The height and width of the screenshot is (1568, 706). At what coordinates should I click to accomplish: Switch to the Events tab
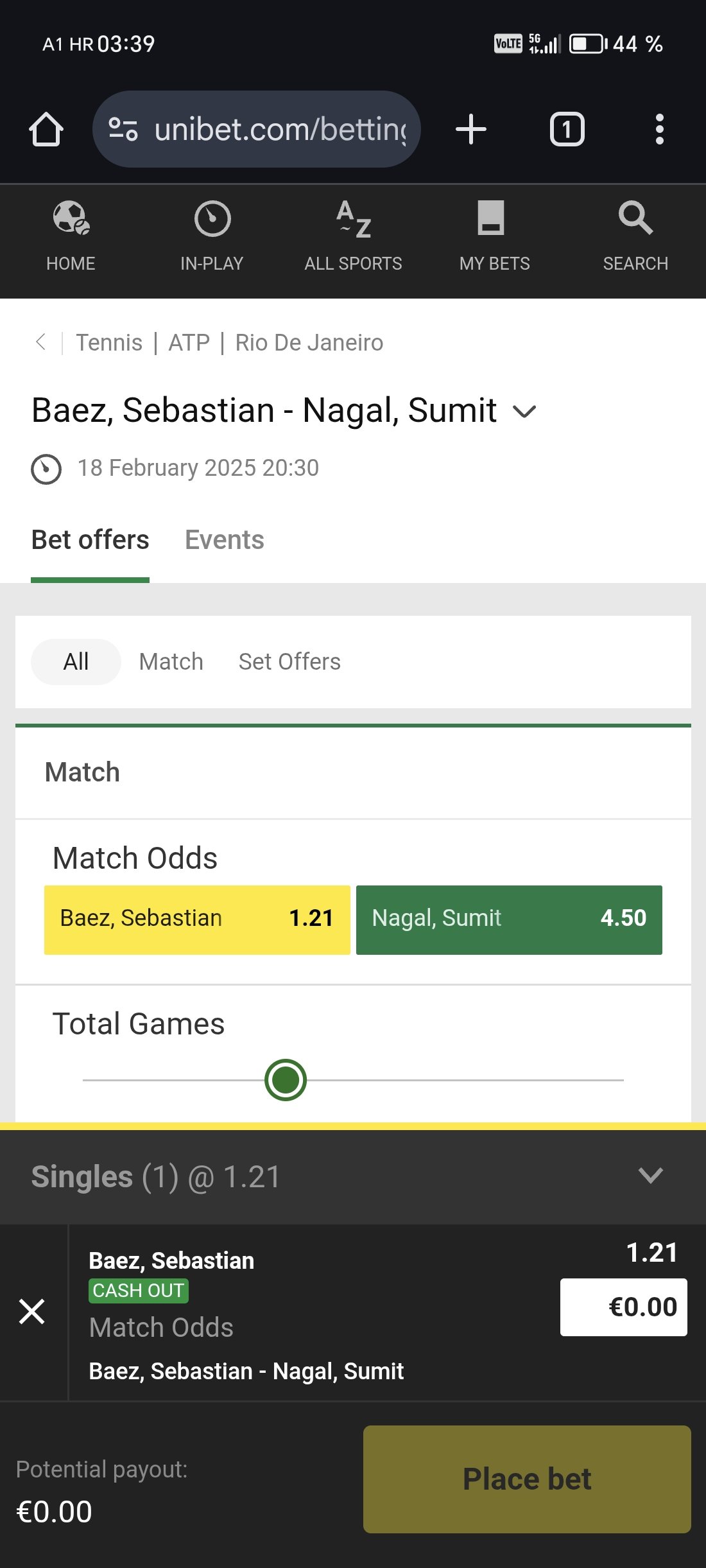coord(225,540)
